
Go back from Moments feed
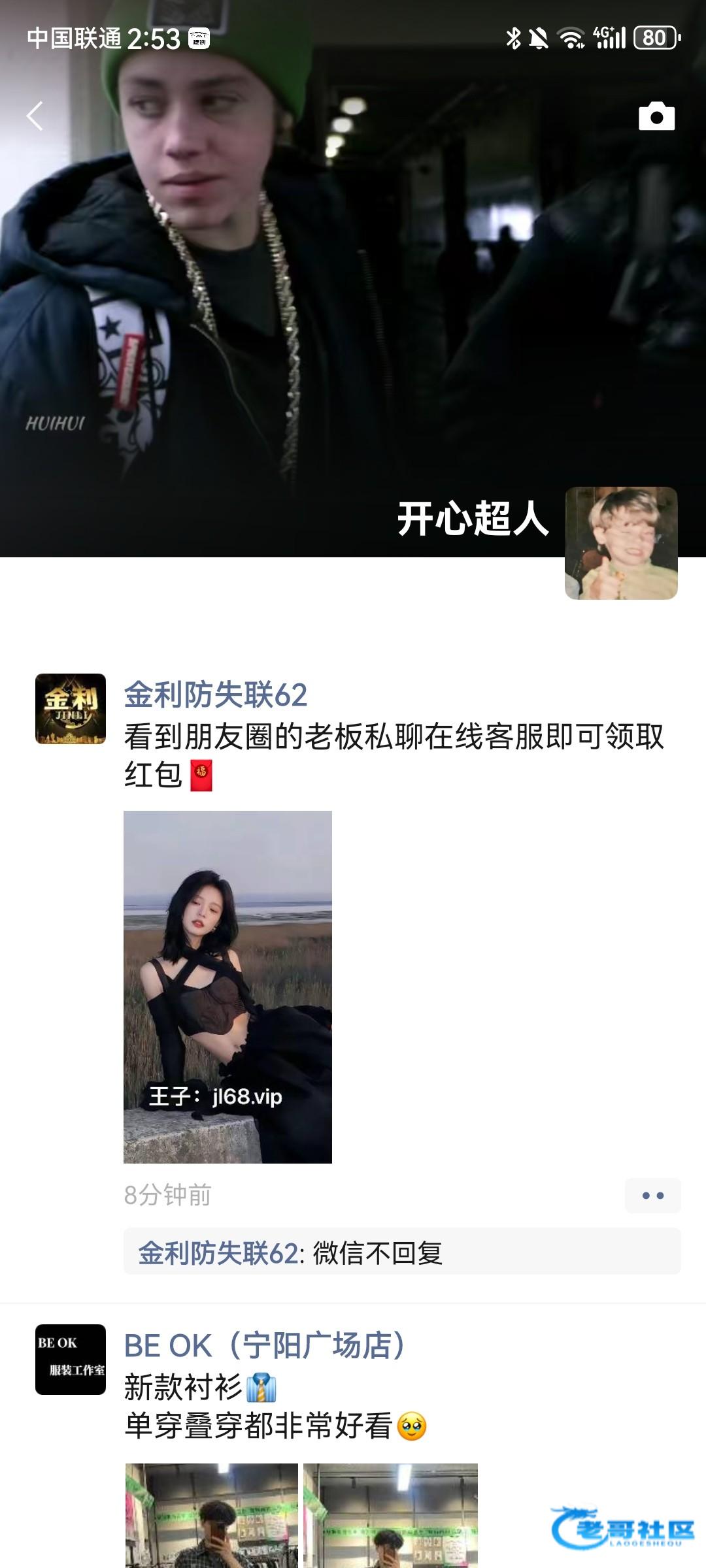[x=35, y=116]
